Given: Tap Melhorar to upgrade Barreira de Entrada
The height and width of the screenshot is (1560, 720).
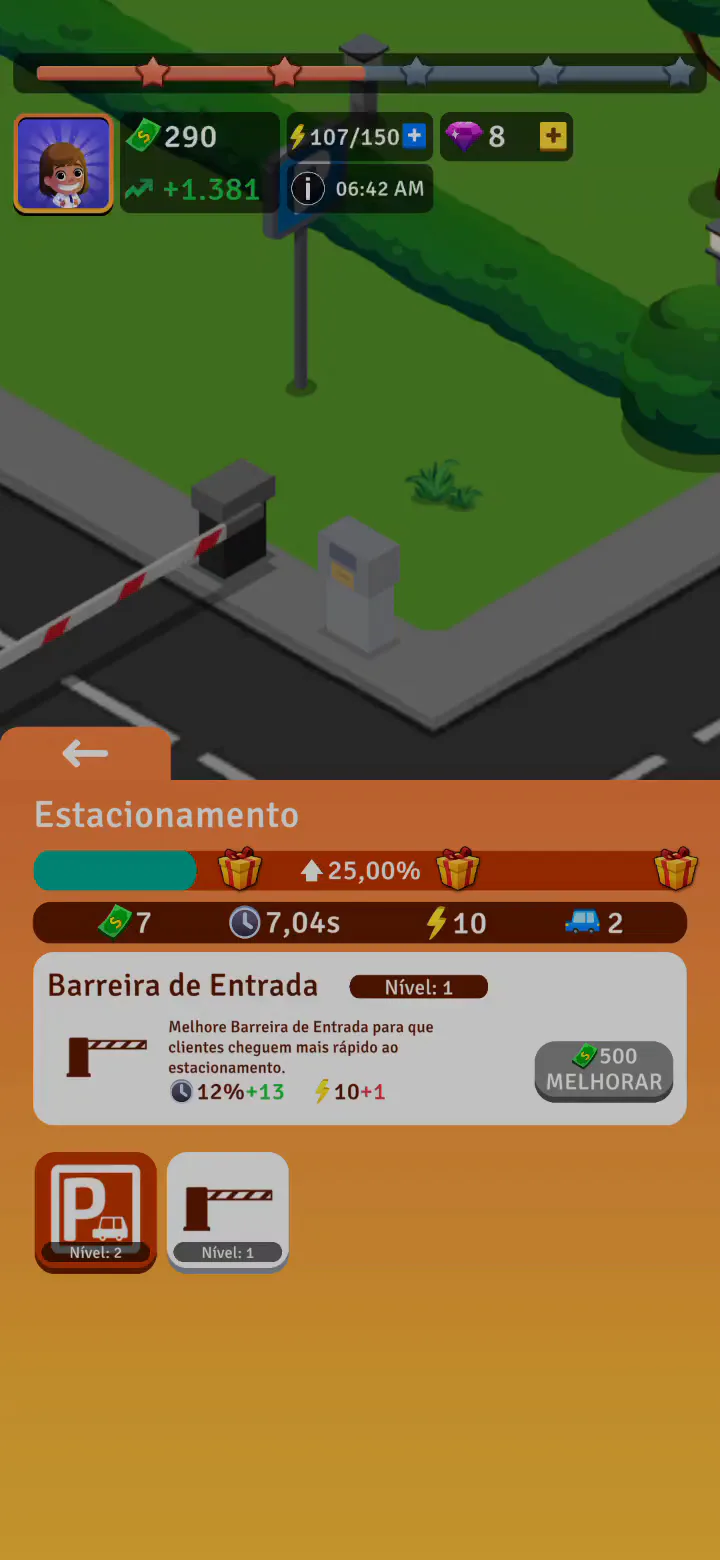Looking at the screenshot, I should click(604, 1071).
